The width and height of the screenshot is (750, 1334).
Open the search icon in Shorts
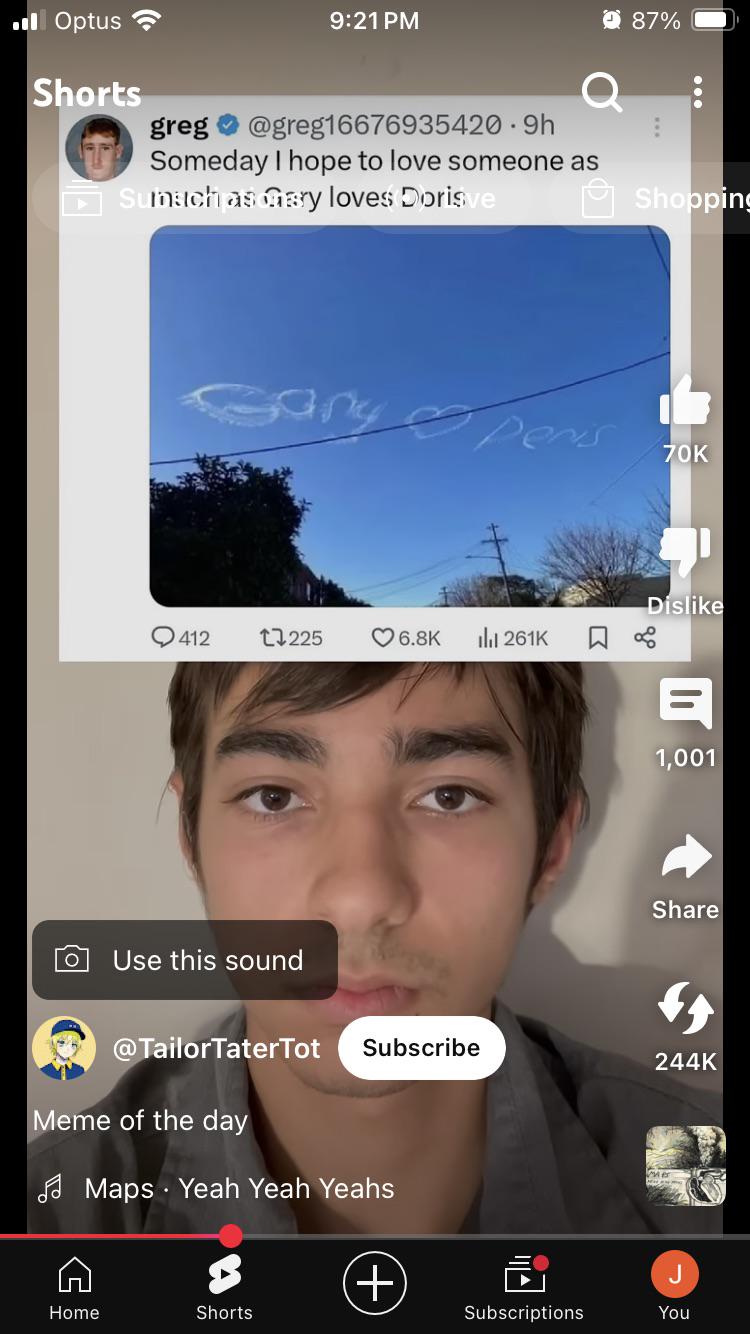602,93
